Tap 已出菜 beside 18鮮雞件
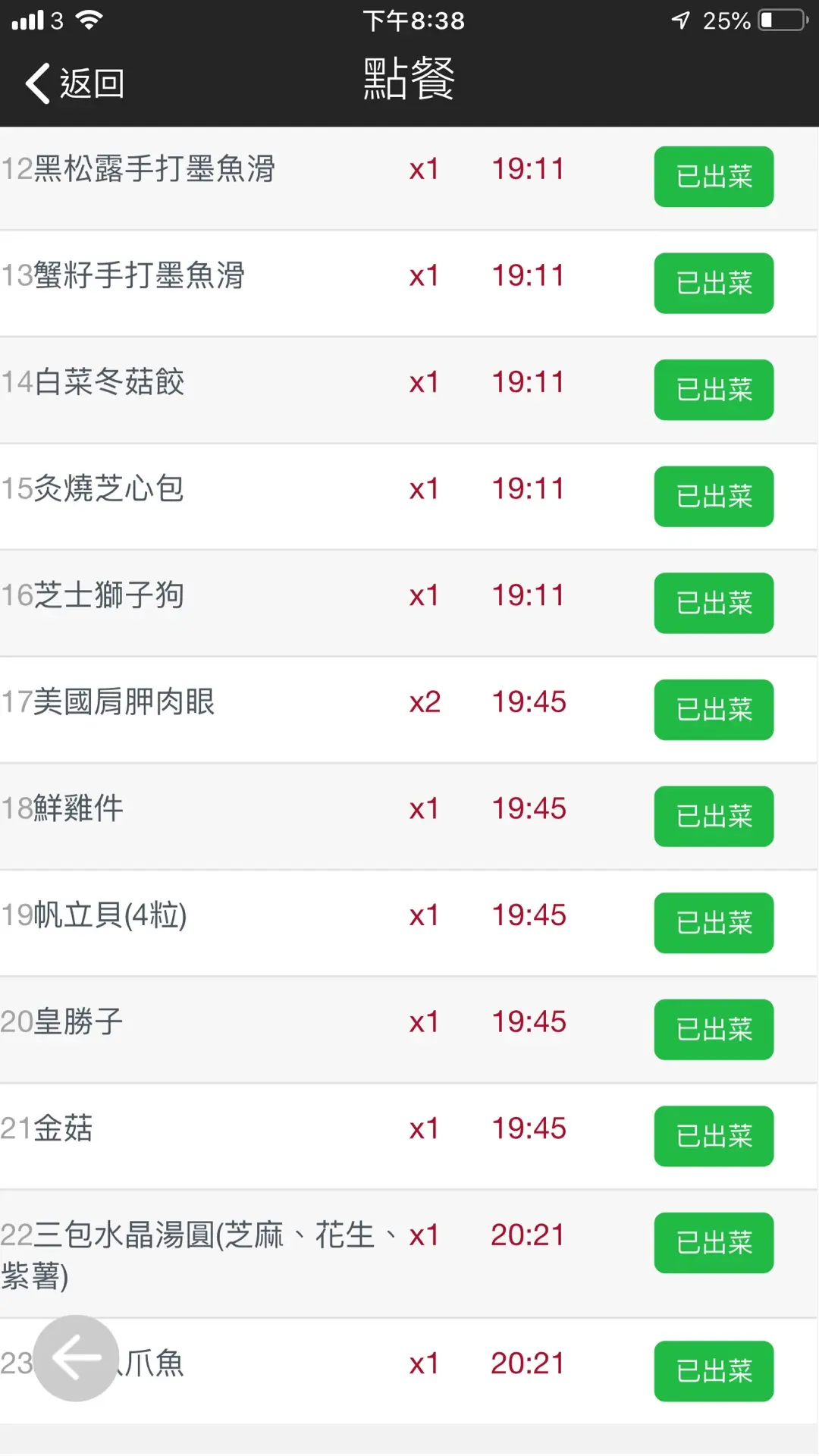The image size is (819, 1456). click(x=714, y=817)
